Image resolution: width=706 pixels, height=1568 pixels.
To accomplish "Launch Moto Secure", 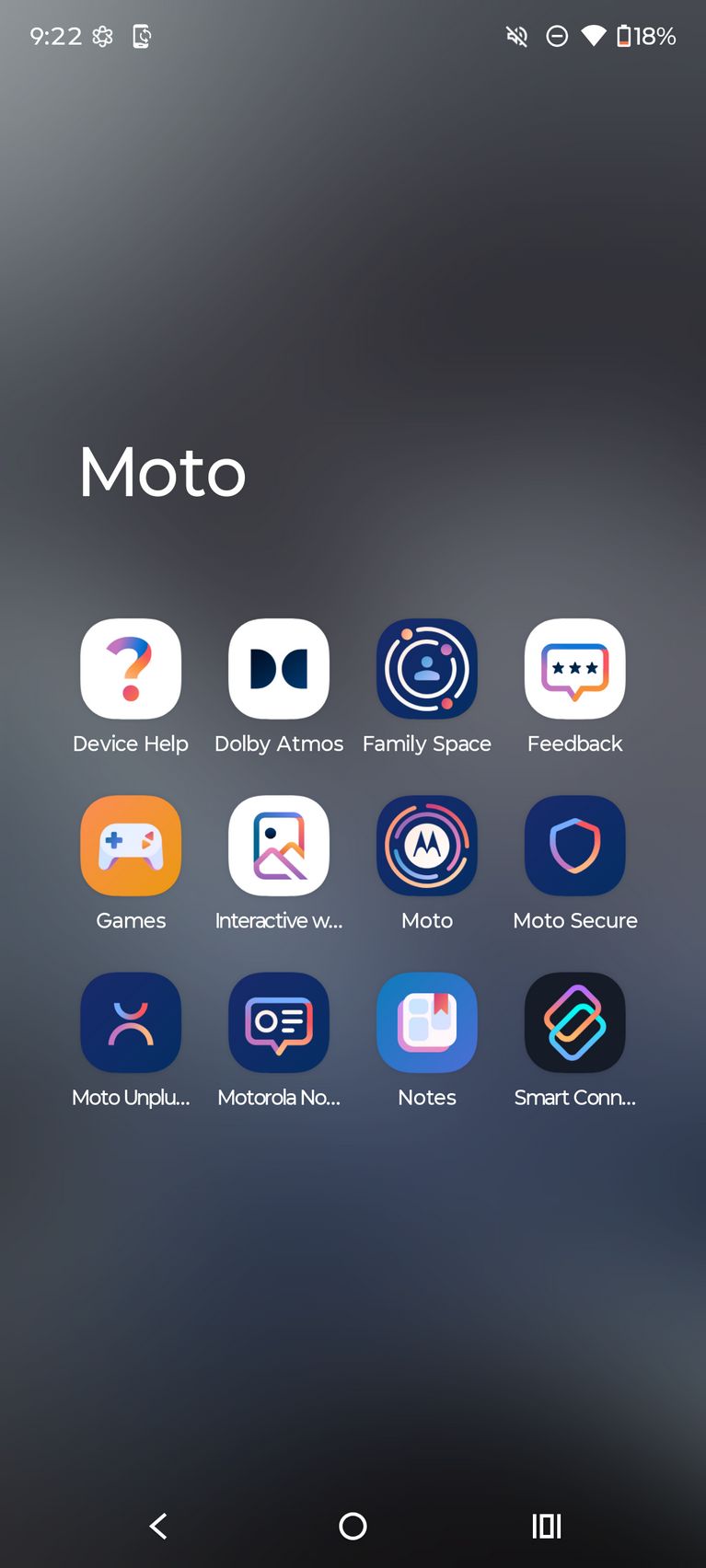I will point(575,846).
